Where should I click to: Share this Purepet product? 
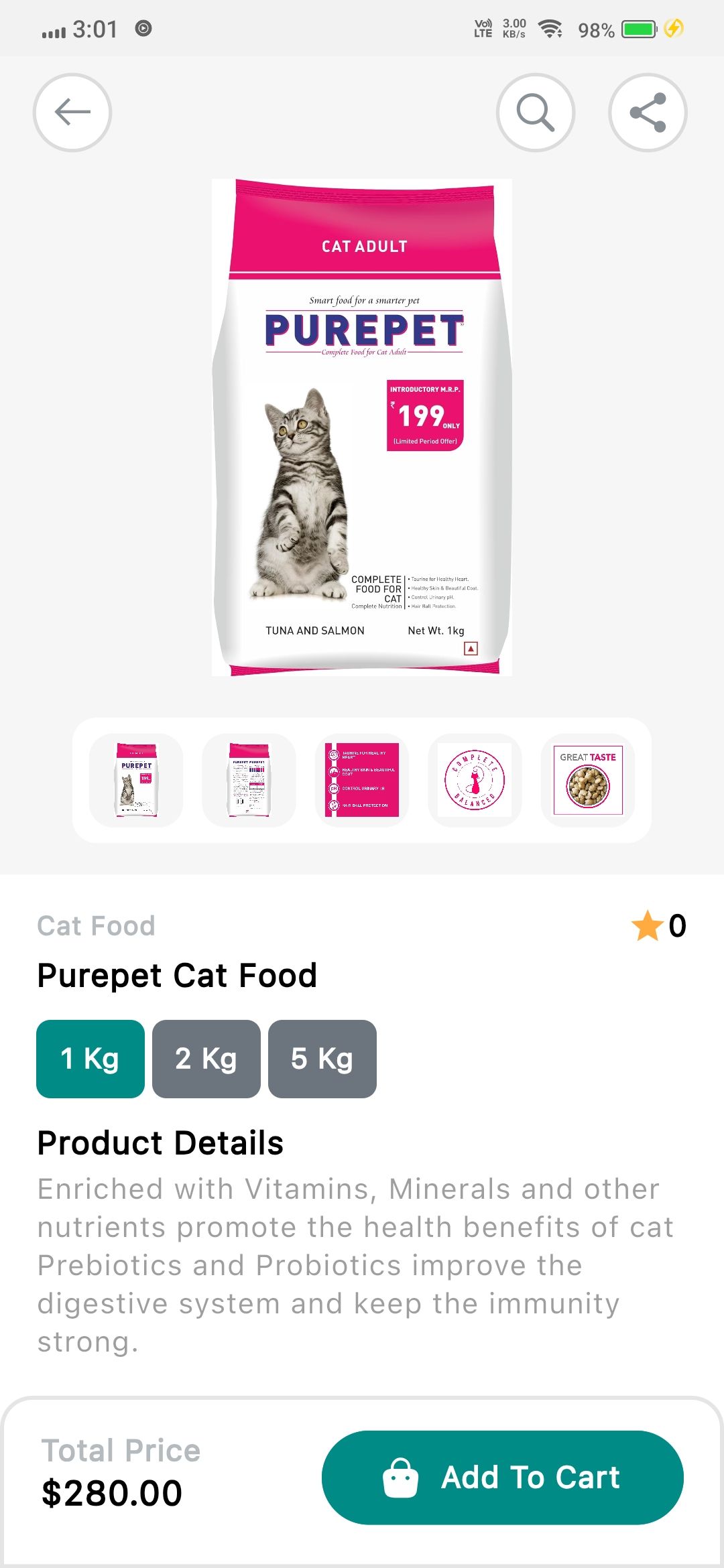click(x=648, y=112)
